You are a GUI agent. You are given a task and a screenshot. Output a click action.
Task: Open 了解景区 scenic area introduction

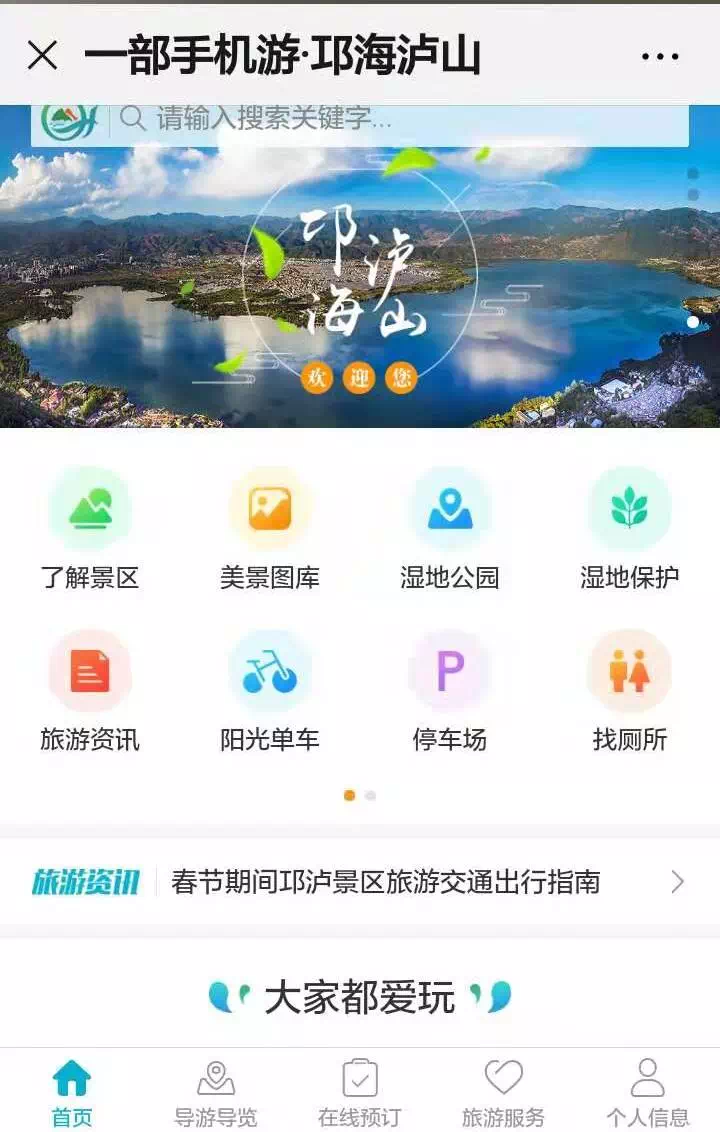[x=90, y=530]
